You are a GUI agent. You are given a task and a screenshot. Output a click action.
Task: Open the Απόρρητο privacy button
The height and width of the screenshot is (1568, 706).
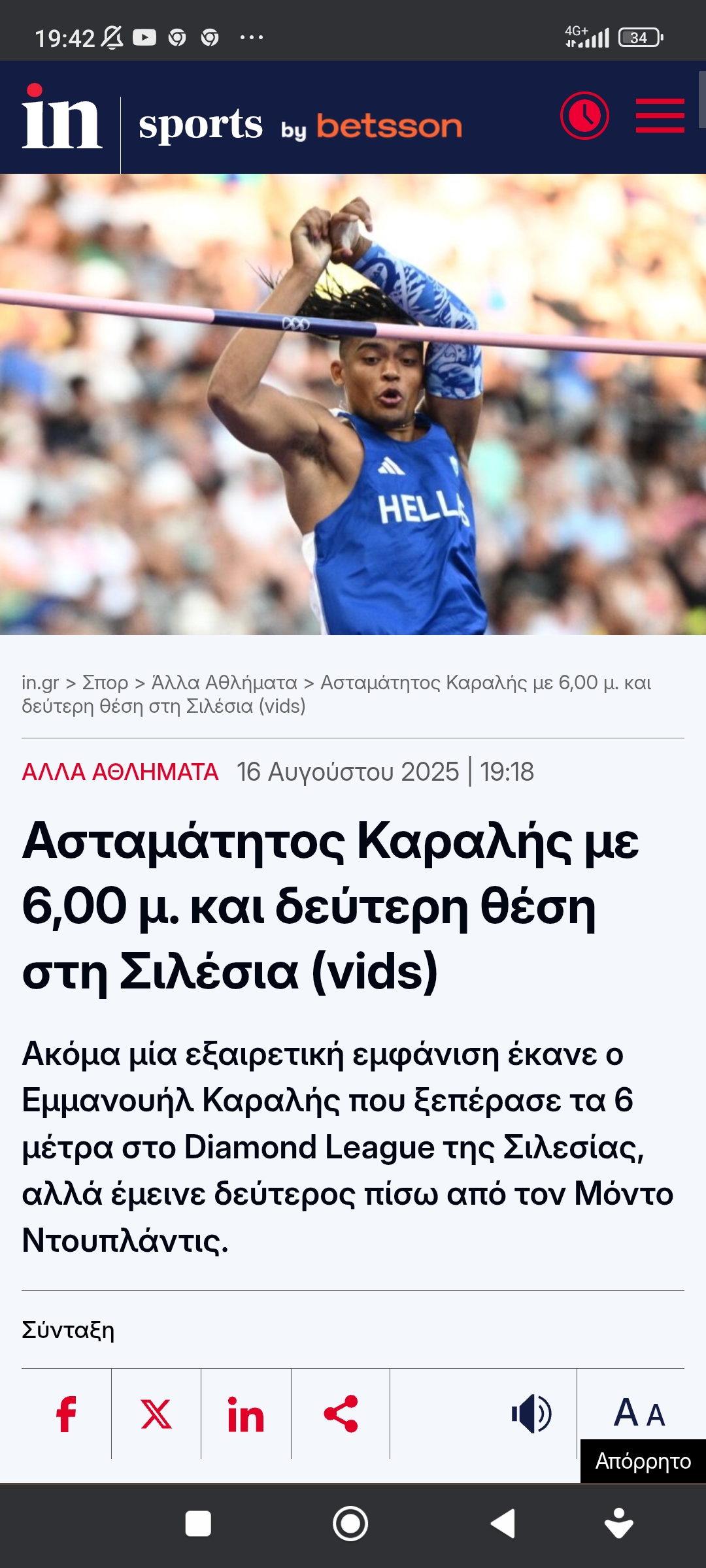click(643, 1462)
